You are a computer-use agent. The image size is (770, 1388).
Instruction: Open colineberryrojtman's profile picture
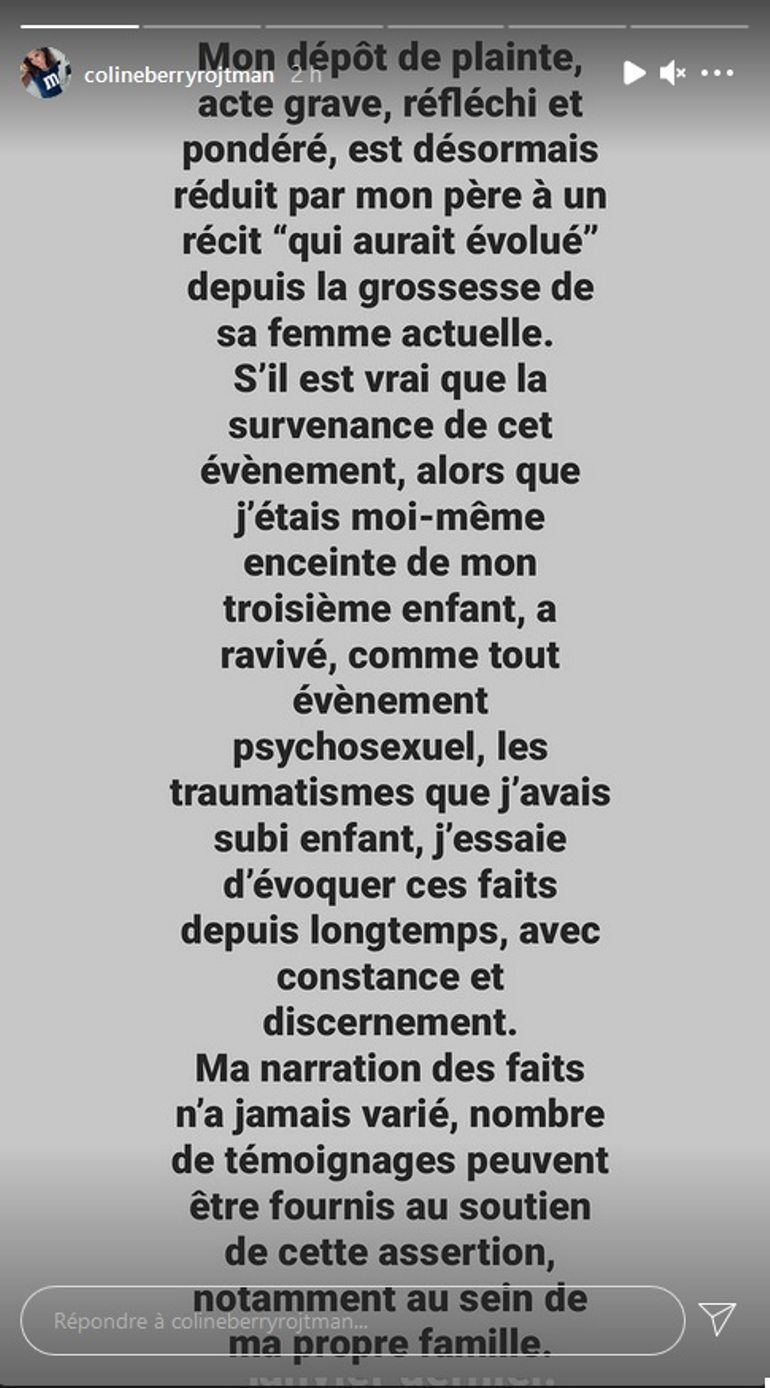(45, 73)
